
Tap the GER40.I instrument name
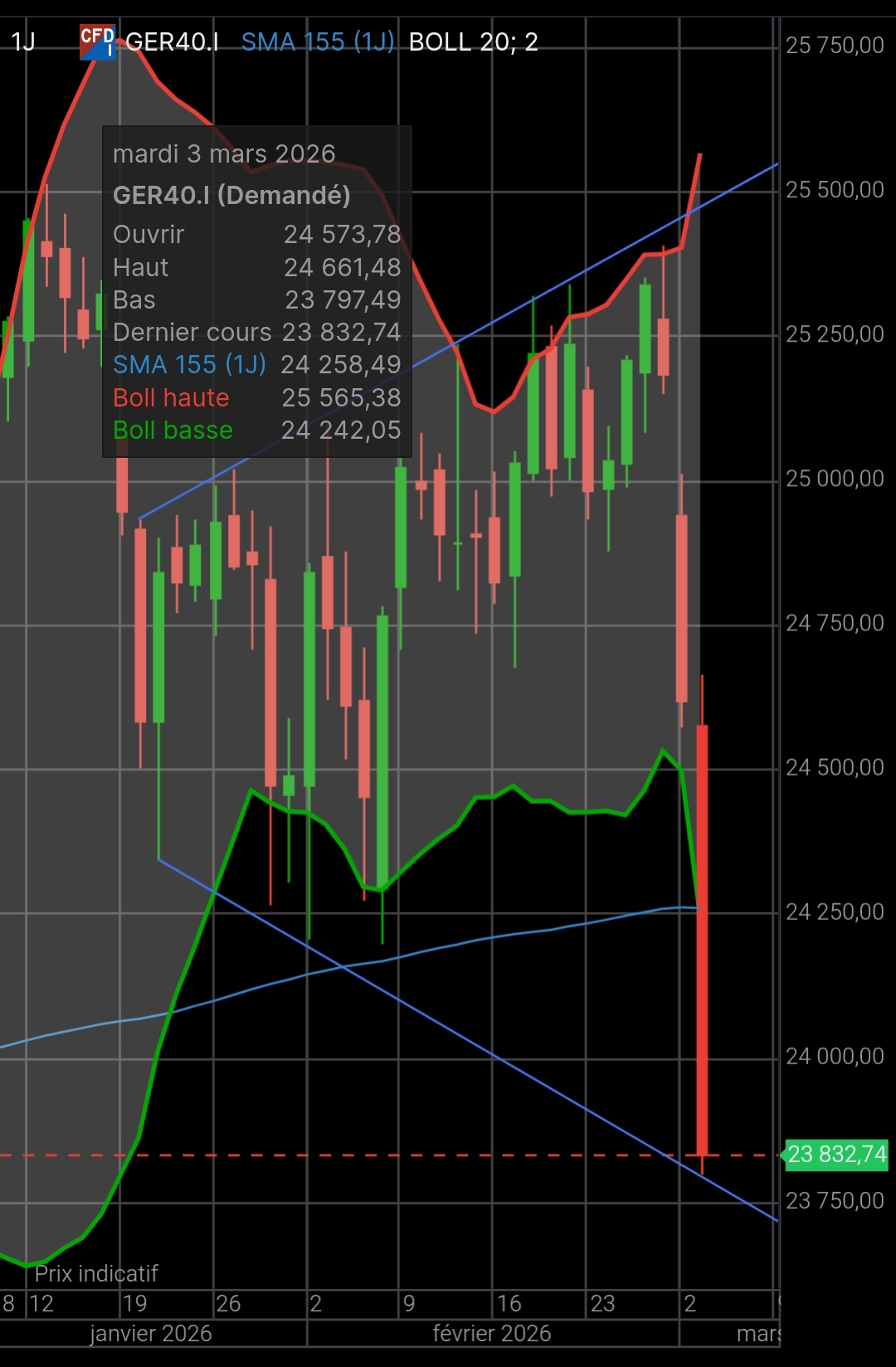click(x=172, y=41)
